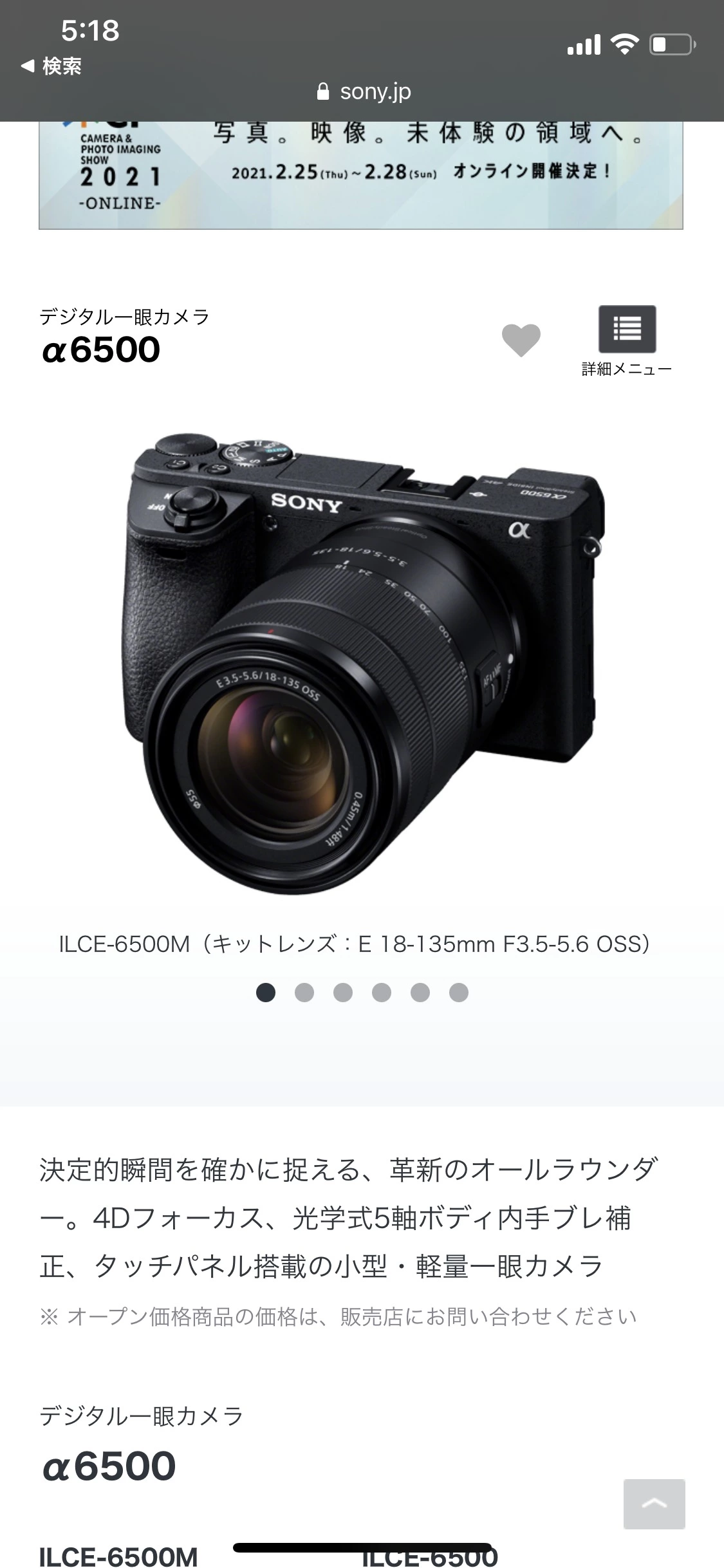Select the third image carousel dot
Screen dimensions: 724x1568
point(343,993)
